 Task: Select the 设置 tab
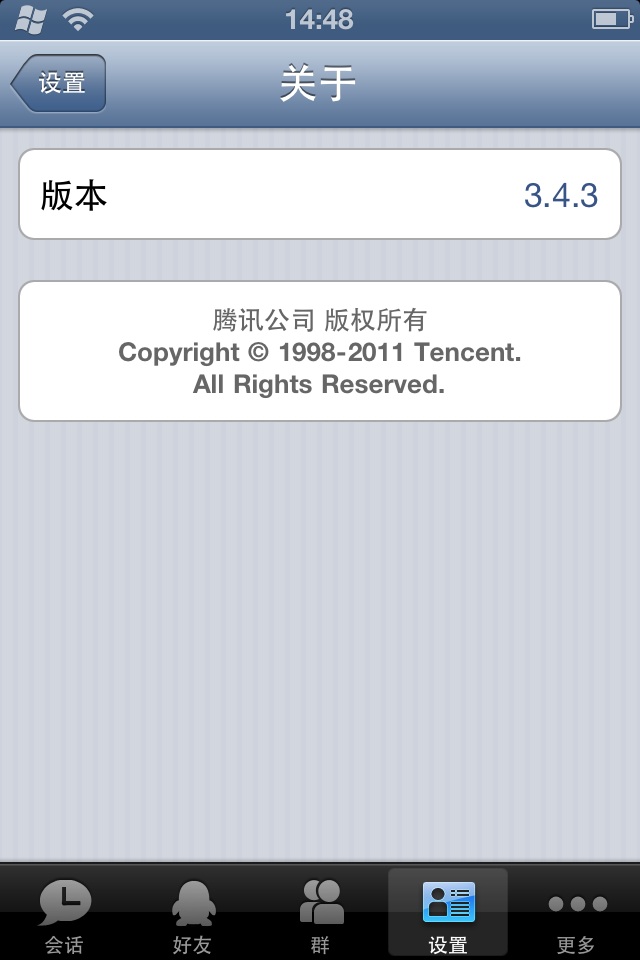pos(448,914)
